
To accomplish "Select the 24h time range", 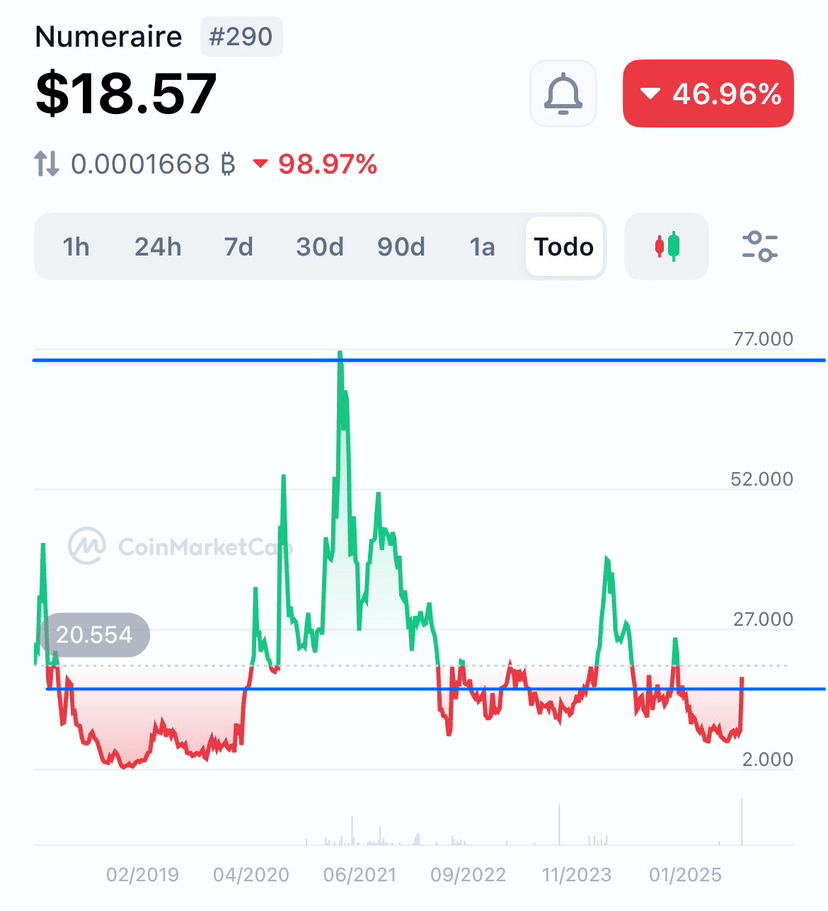I will click(158, 246).
